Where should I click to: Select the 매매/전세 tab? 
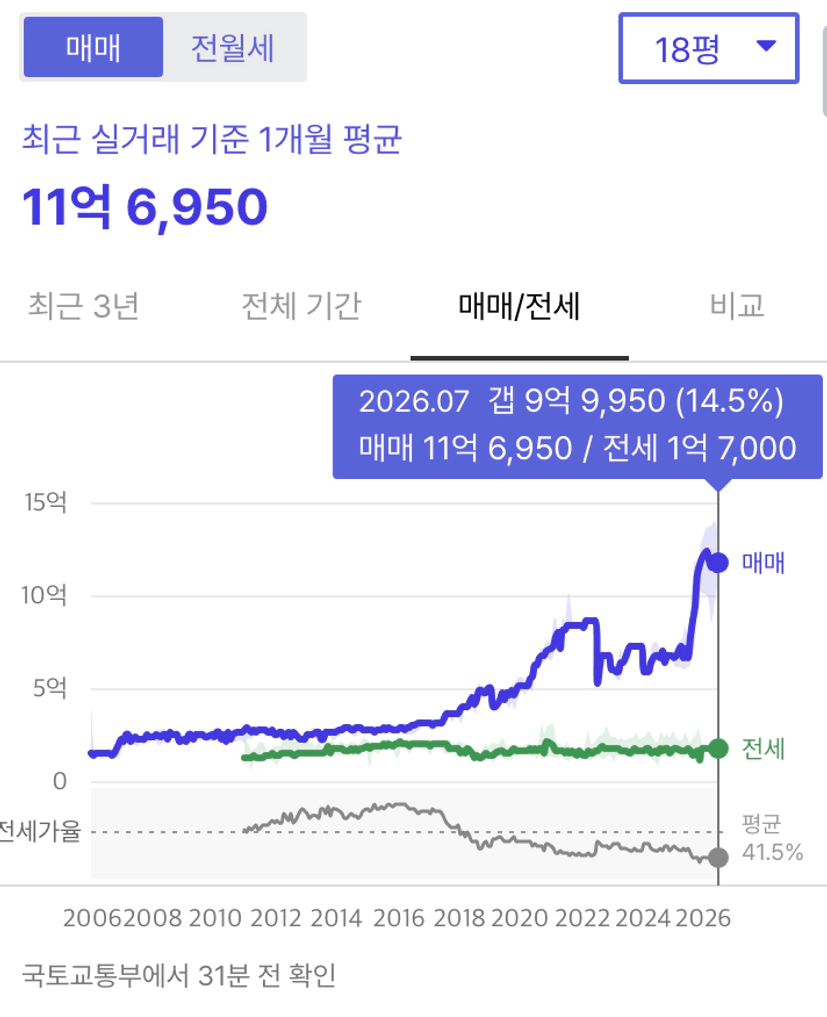pos(519,306)
